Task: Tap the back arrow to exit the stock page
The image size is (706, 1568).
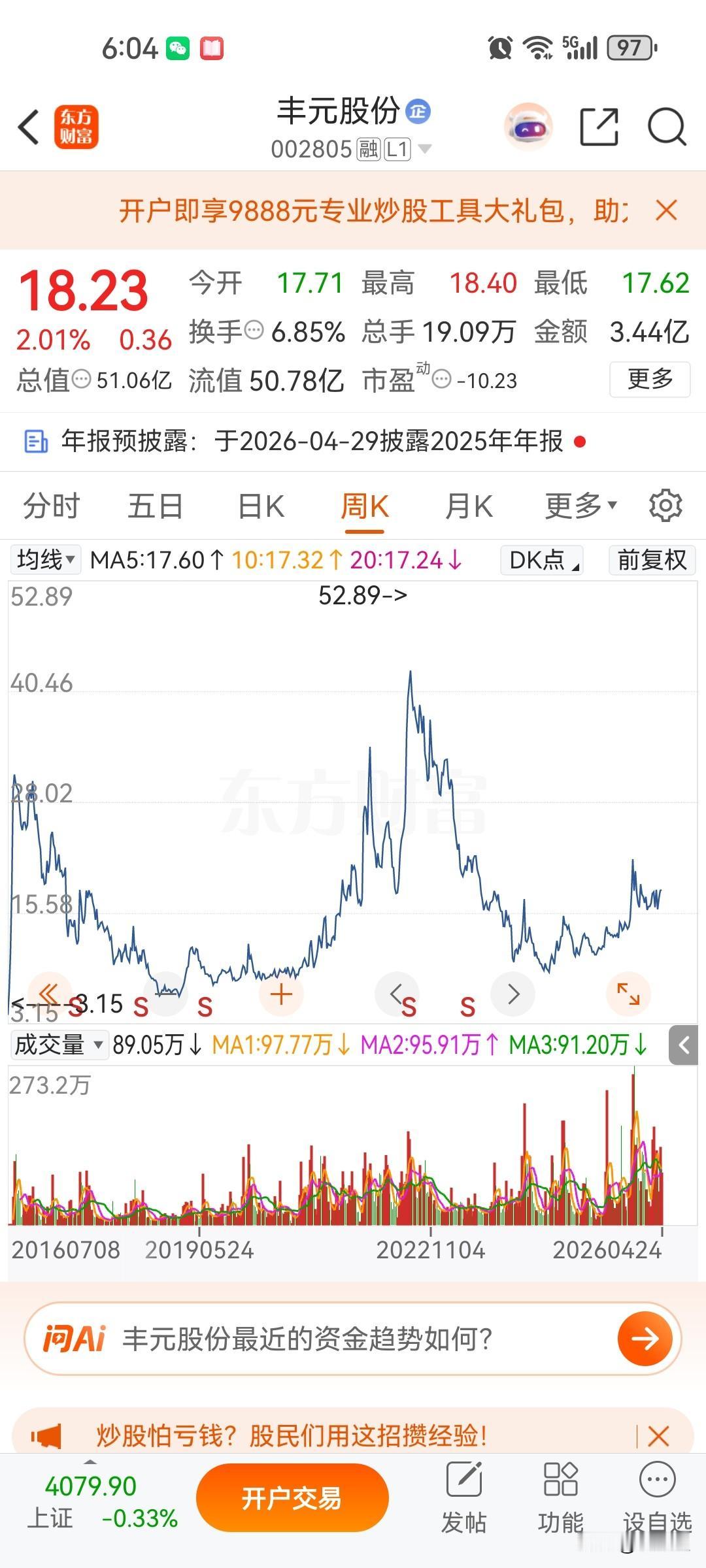Action: point(27,128)
